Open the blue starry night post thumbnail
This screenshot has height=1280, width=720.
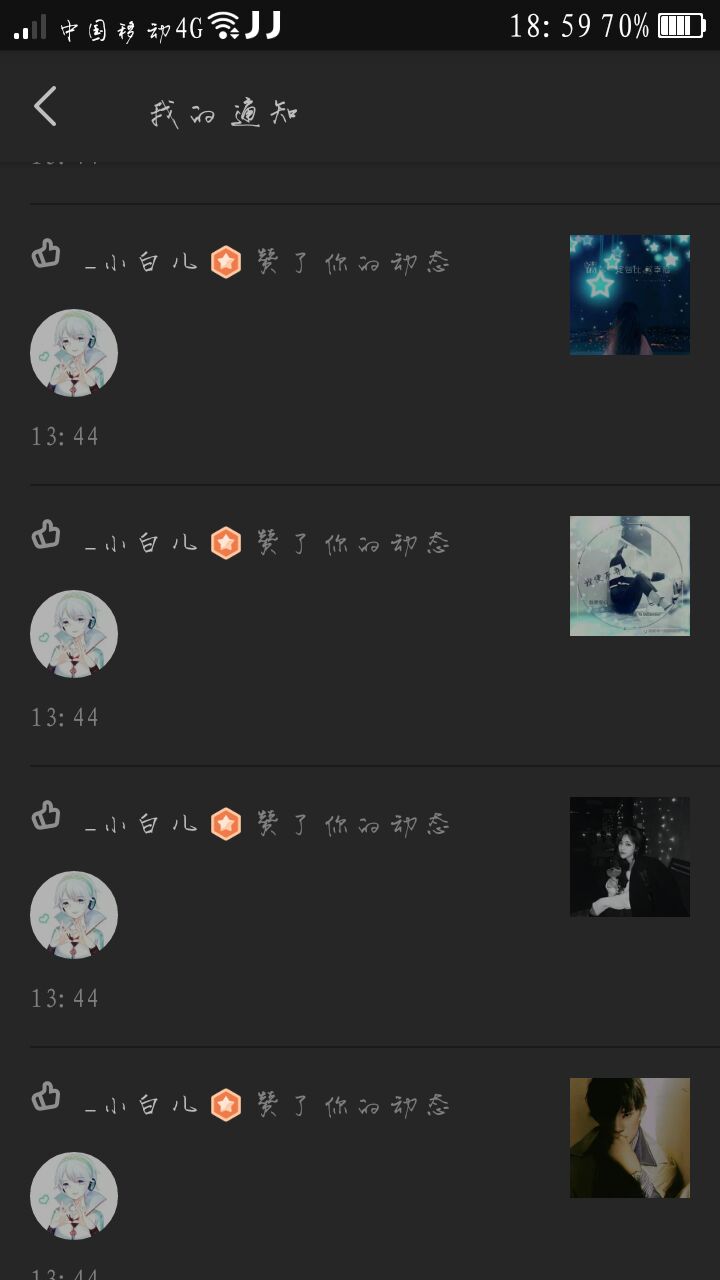click(629, 295)
